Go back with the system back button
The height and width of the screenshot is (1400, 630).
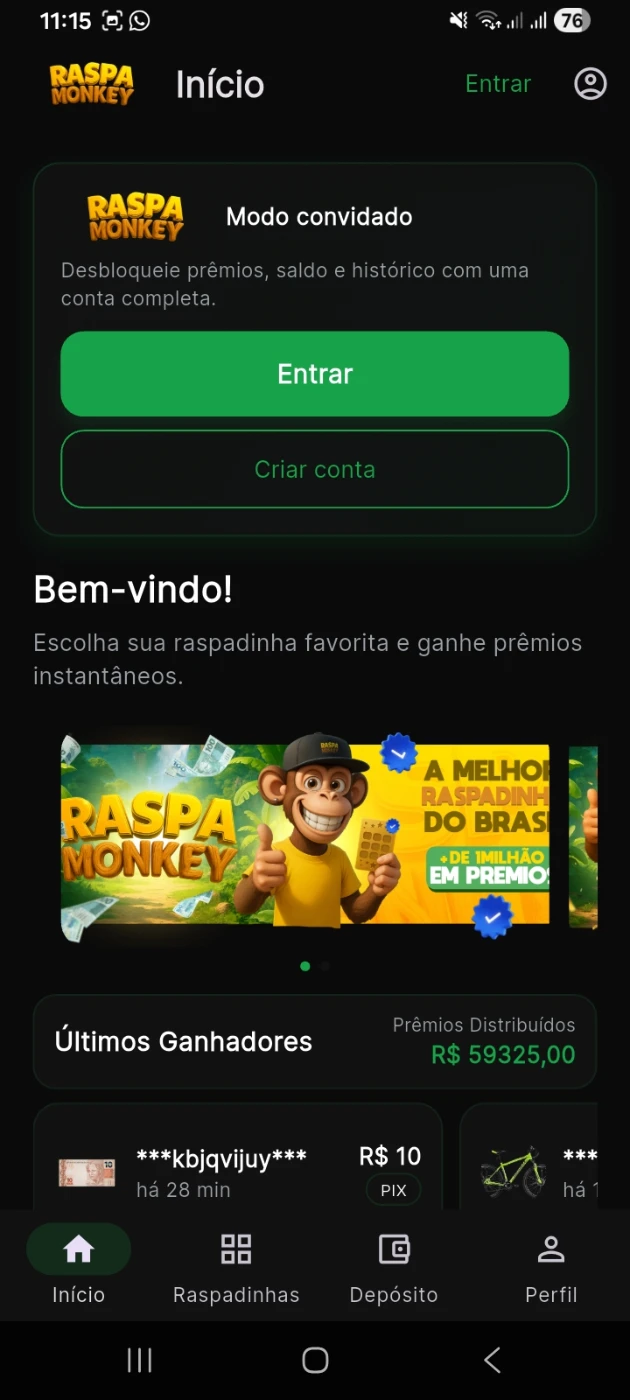click(x=492, y=1360)
